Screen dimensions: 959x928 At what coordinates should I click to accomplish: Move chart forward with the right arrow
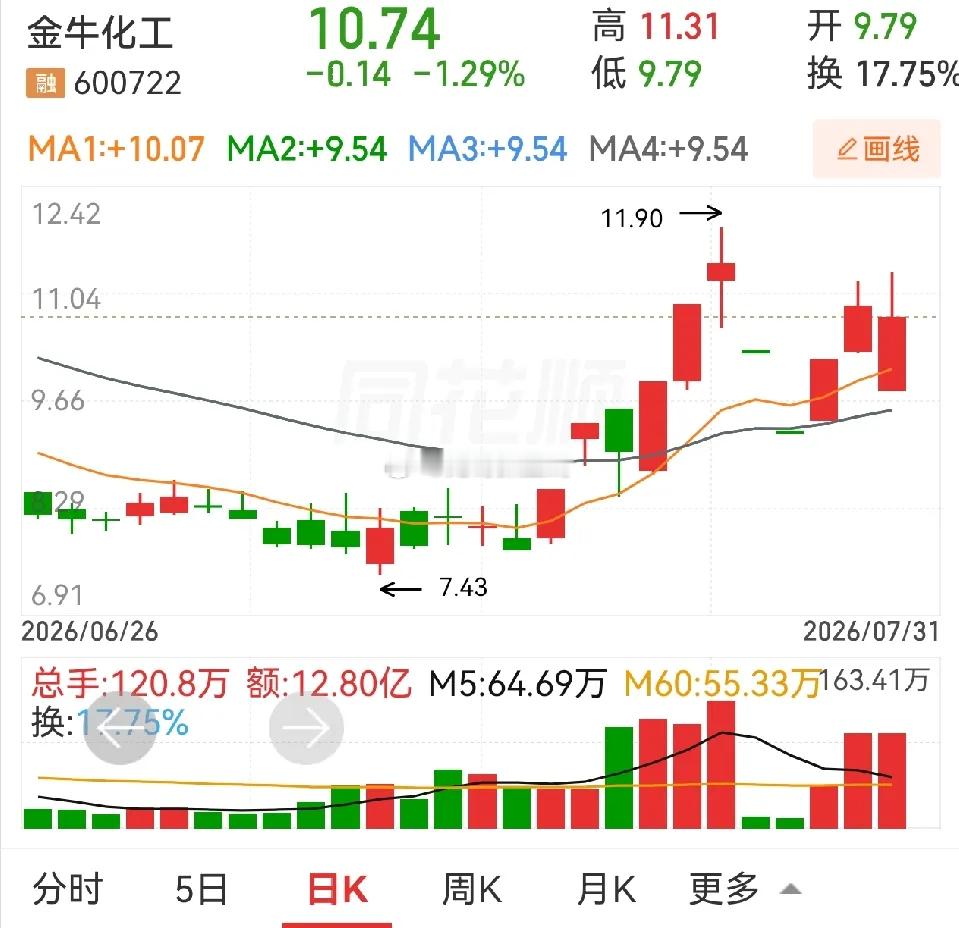pyautogui.click(x=306, y=728)
